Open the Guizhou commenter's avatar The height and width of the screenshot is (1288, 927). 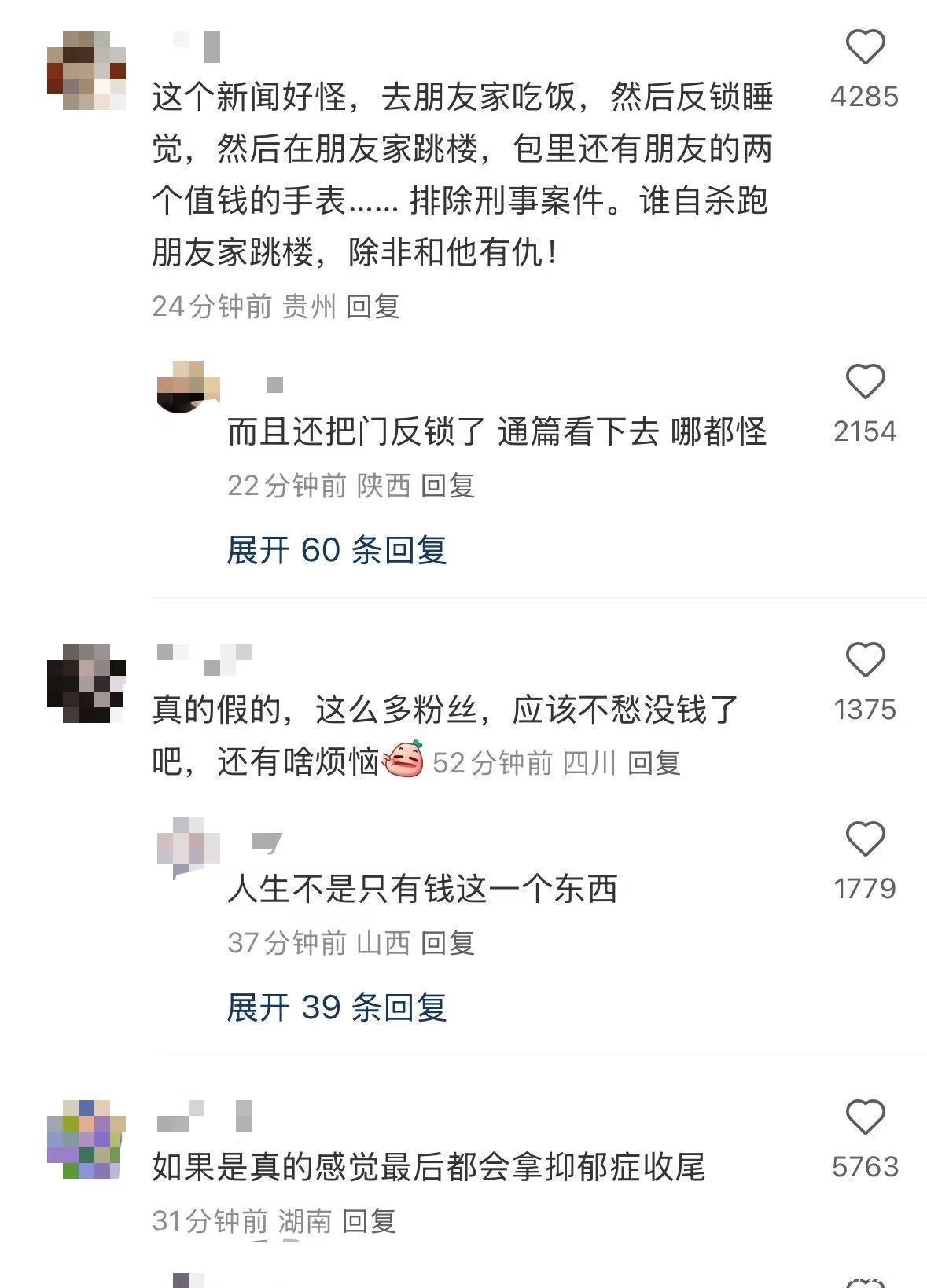point(86,71)
